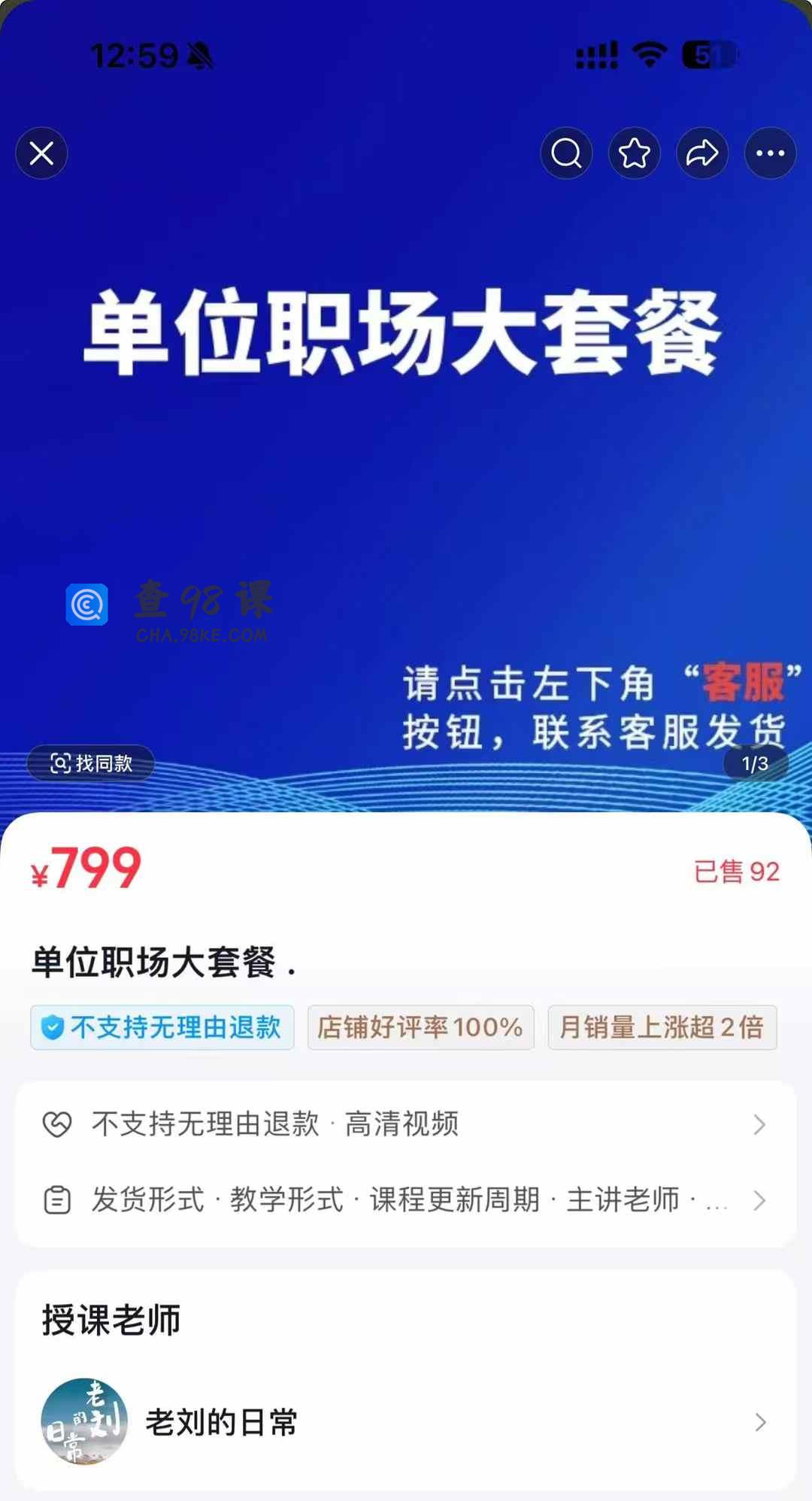The width and height of the screenshot is (812, 1501).
Task: Tap the 月销量上涨超2倍 tag
Action: point(662,1027)
